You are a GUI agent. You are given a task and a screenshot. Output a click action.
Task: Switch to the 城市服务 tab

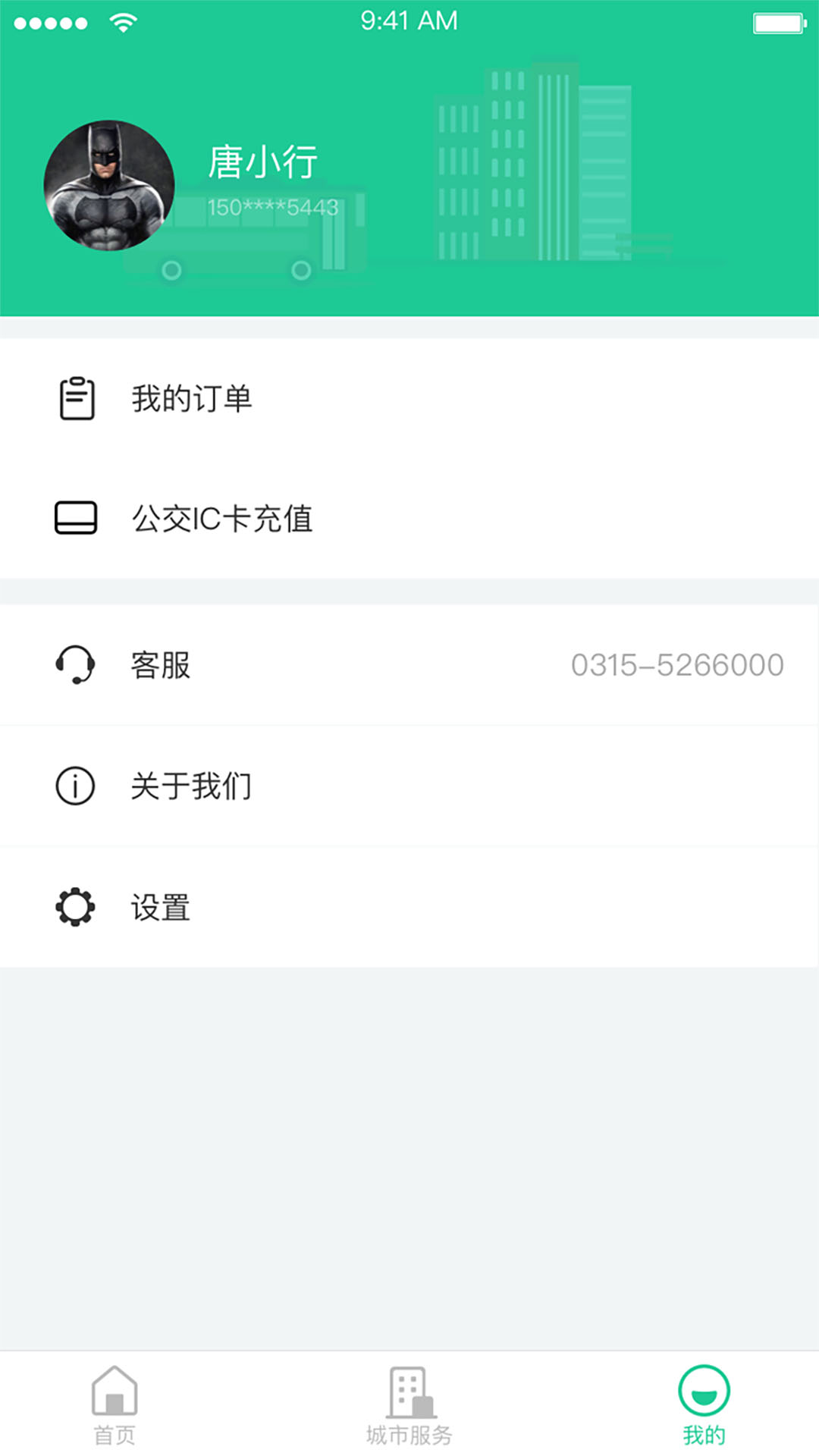(x=409, y=1404)
